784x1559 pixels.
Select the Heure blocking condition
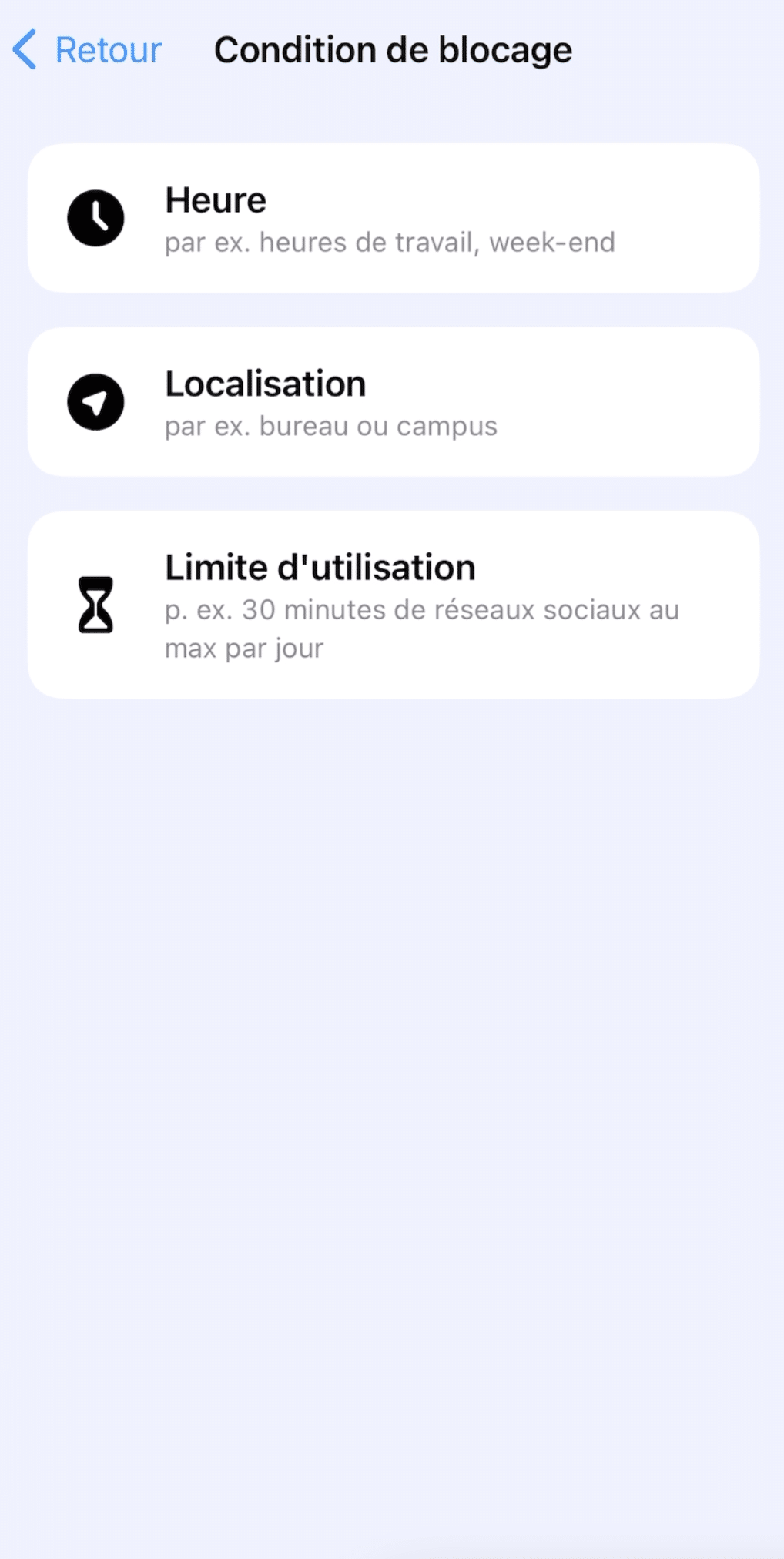pyautogui.click(x=393, y=219)
